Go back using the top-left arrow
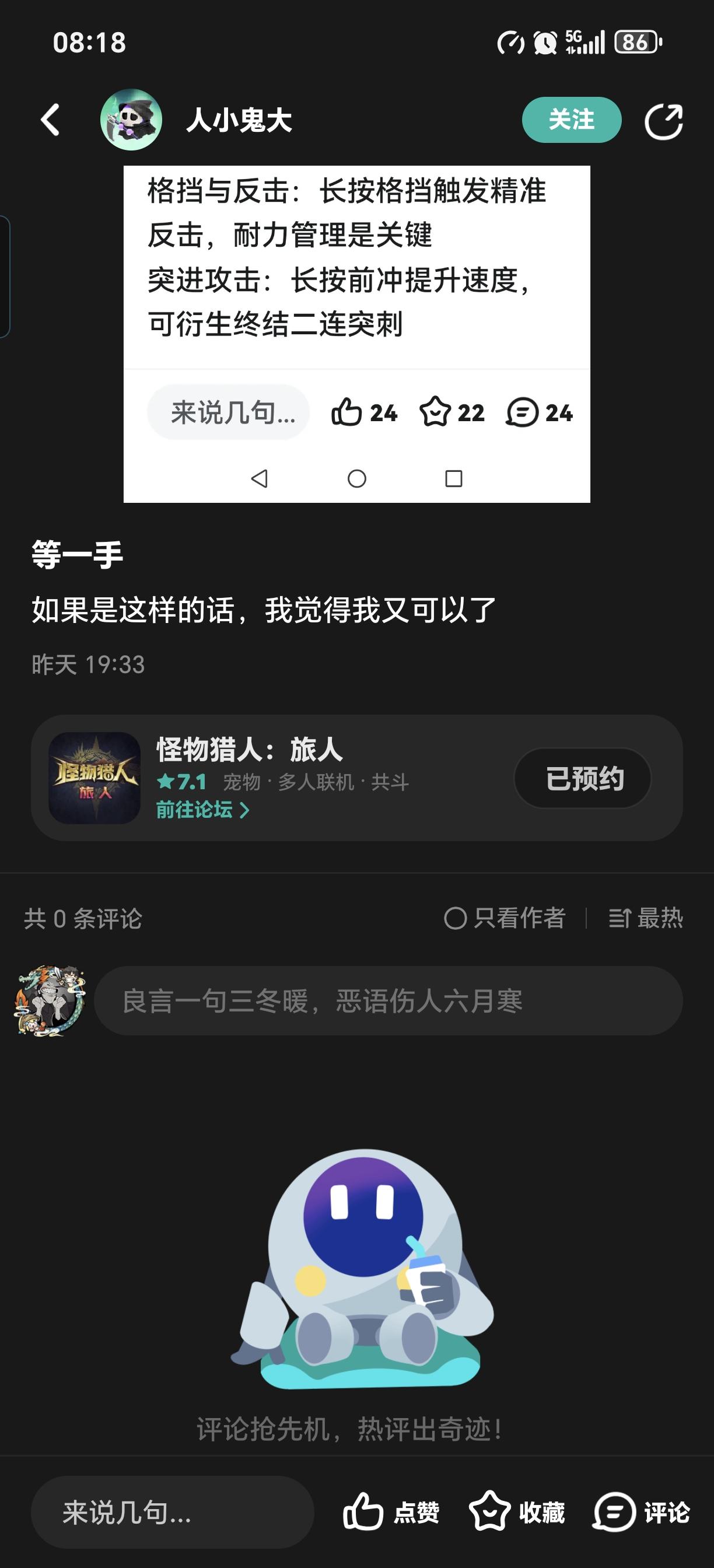Image resolution: width=714 pixels, height=1568 pixels. 51,120
